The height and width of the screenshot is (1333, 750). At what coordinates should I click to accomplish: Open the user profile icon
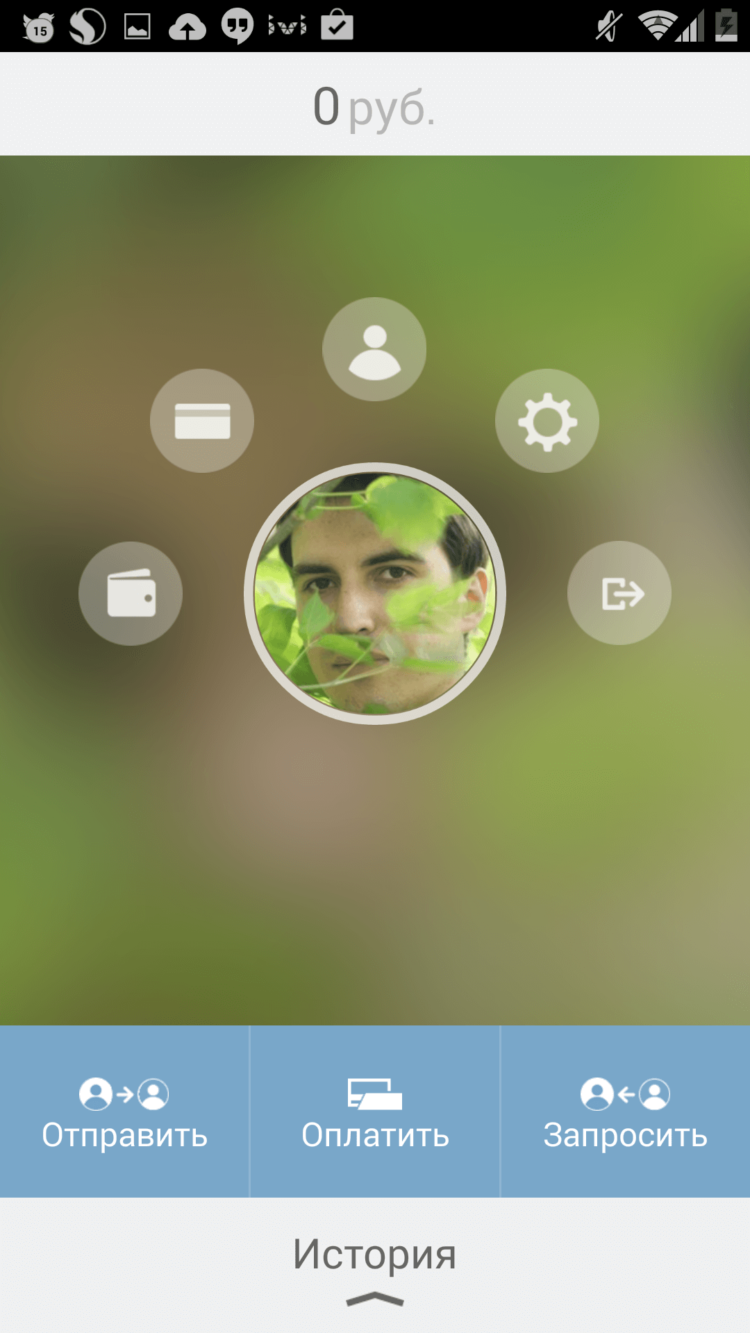pyautogui.click(x=374, y=350)
